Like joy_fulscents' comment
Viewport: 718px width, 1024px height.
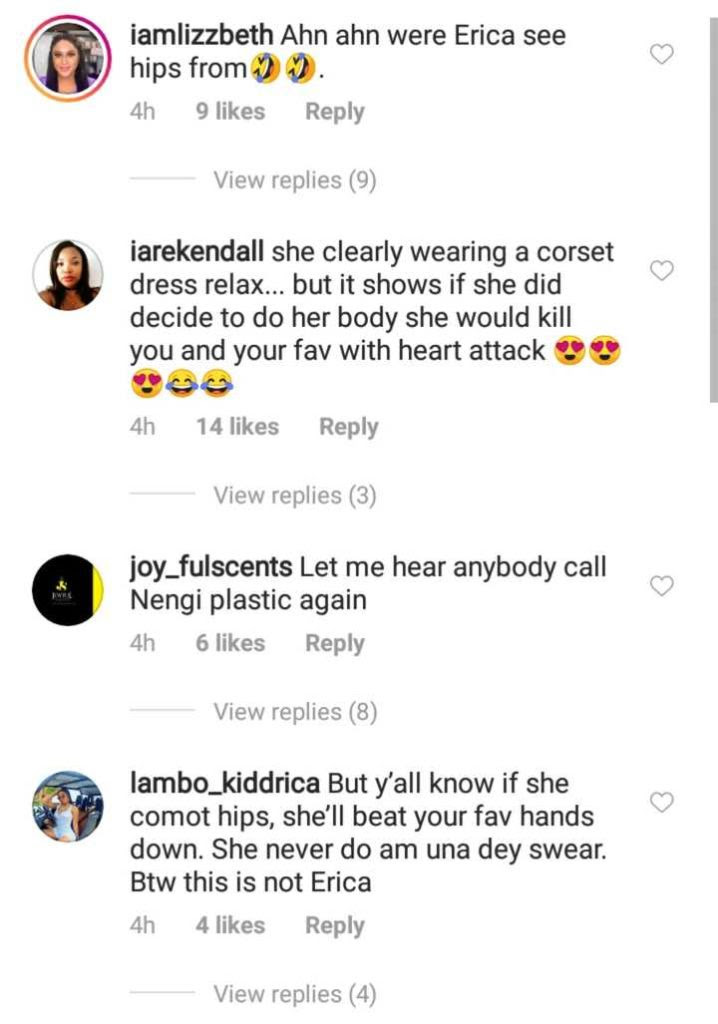tap(662, 586)
